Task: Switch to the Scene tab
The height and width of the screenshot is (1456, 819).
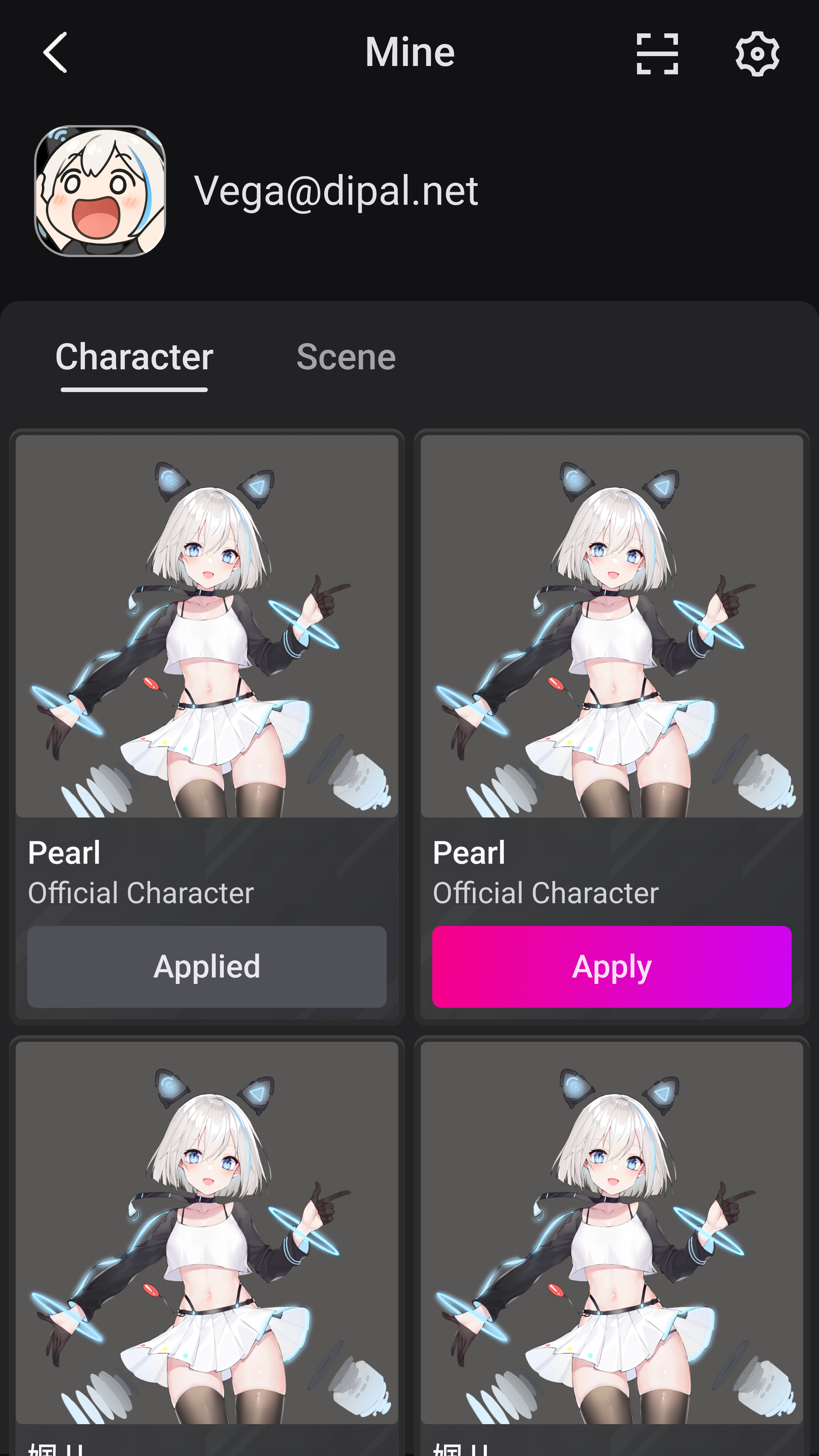Action: click(x=346, y=357)
